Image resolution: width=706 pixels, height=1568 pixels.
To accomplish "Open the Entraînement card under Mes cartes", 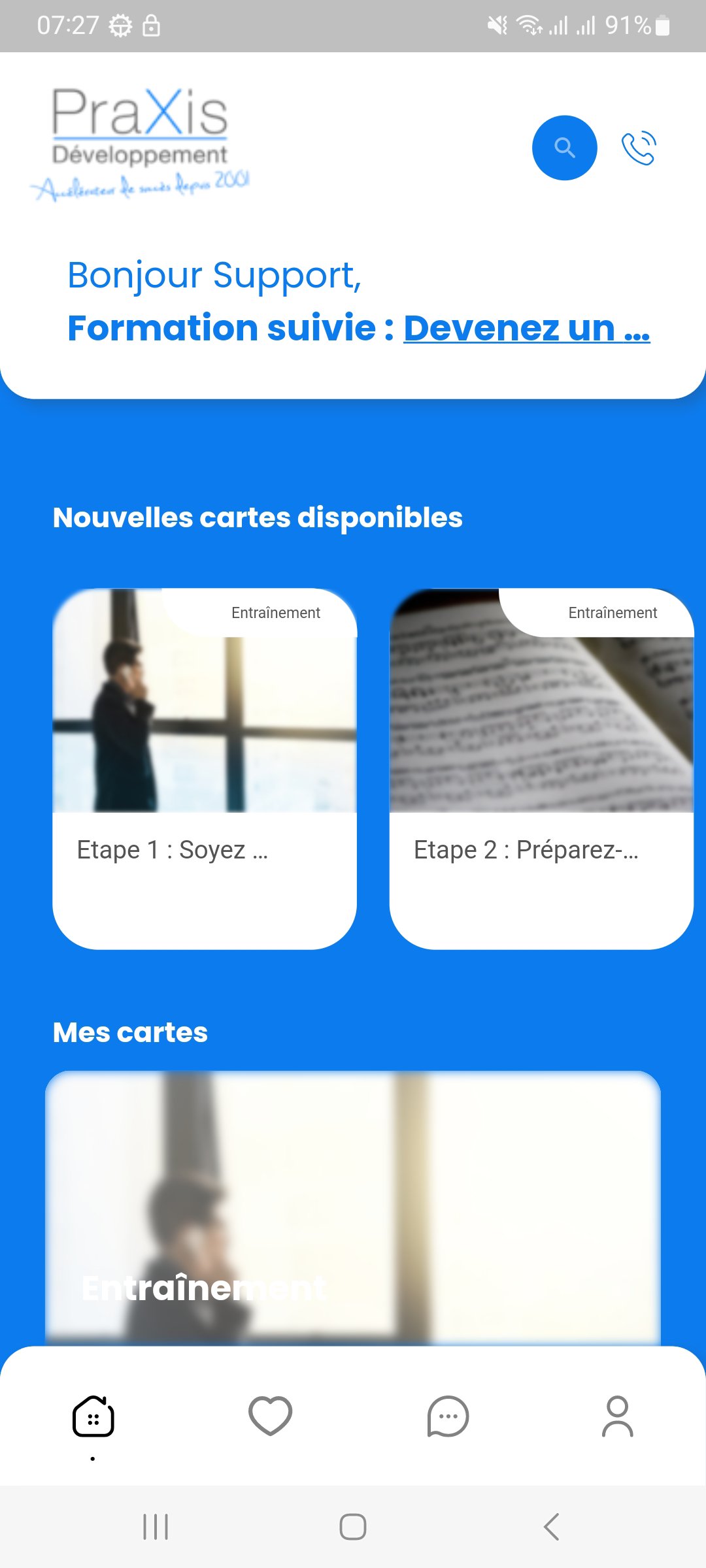I will [353, 1209].
